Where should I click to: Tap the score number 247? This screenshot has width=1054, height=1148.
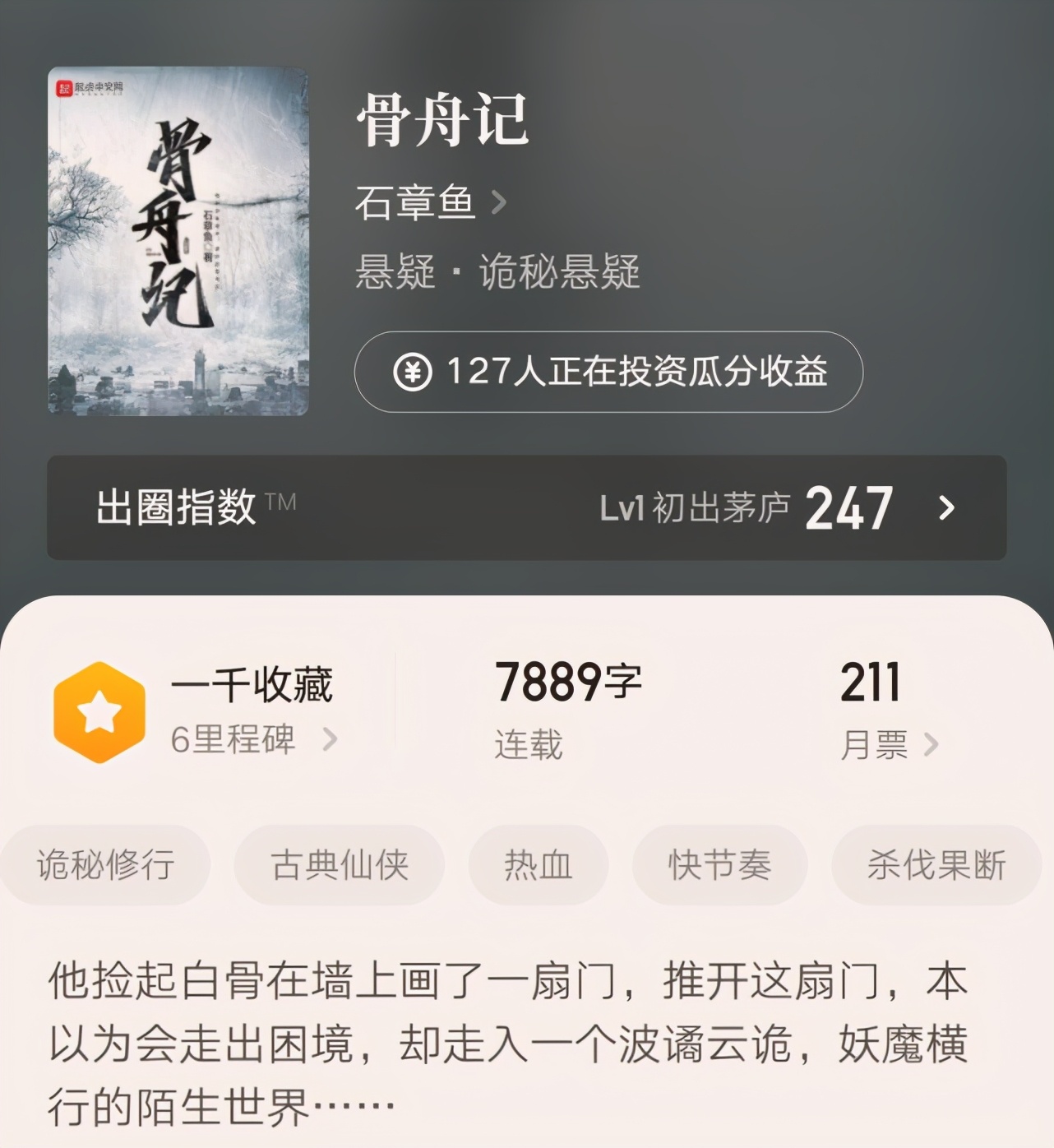click(848, 508)
